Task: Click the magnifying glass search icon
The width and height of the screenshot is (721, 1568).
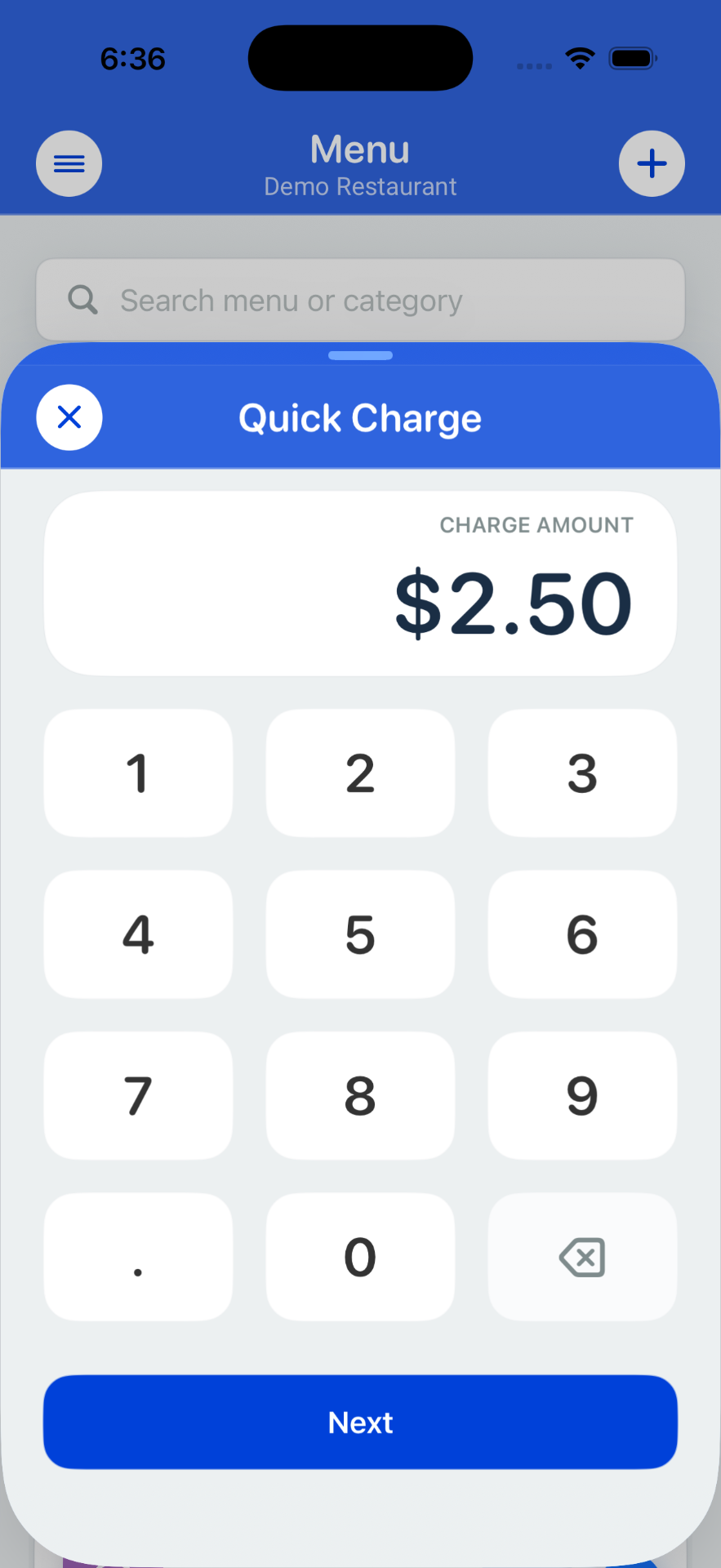Action: click(x=82, y=300)
